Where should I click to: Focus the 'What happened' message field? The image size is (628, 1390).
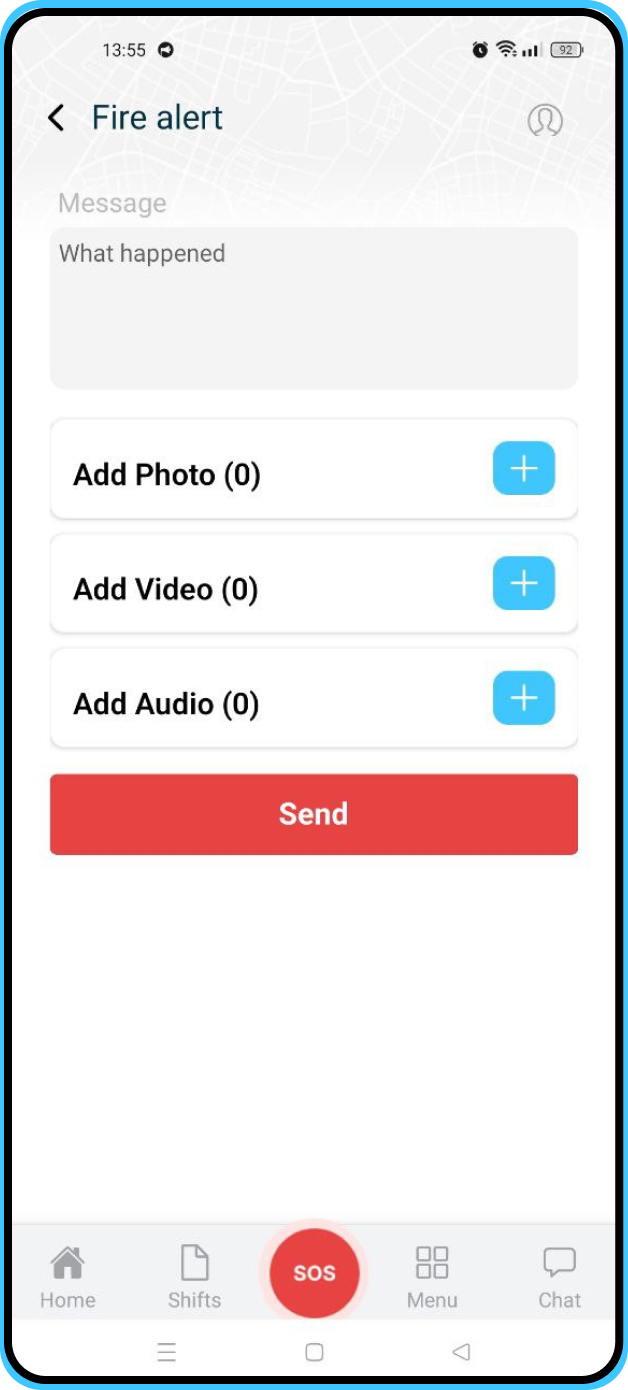point(313,308)
